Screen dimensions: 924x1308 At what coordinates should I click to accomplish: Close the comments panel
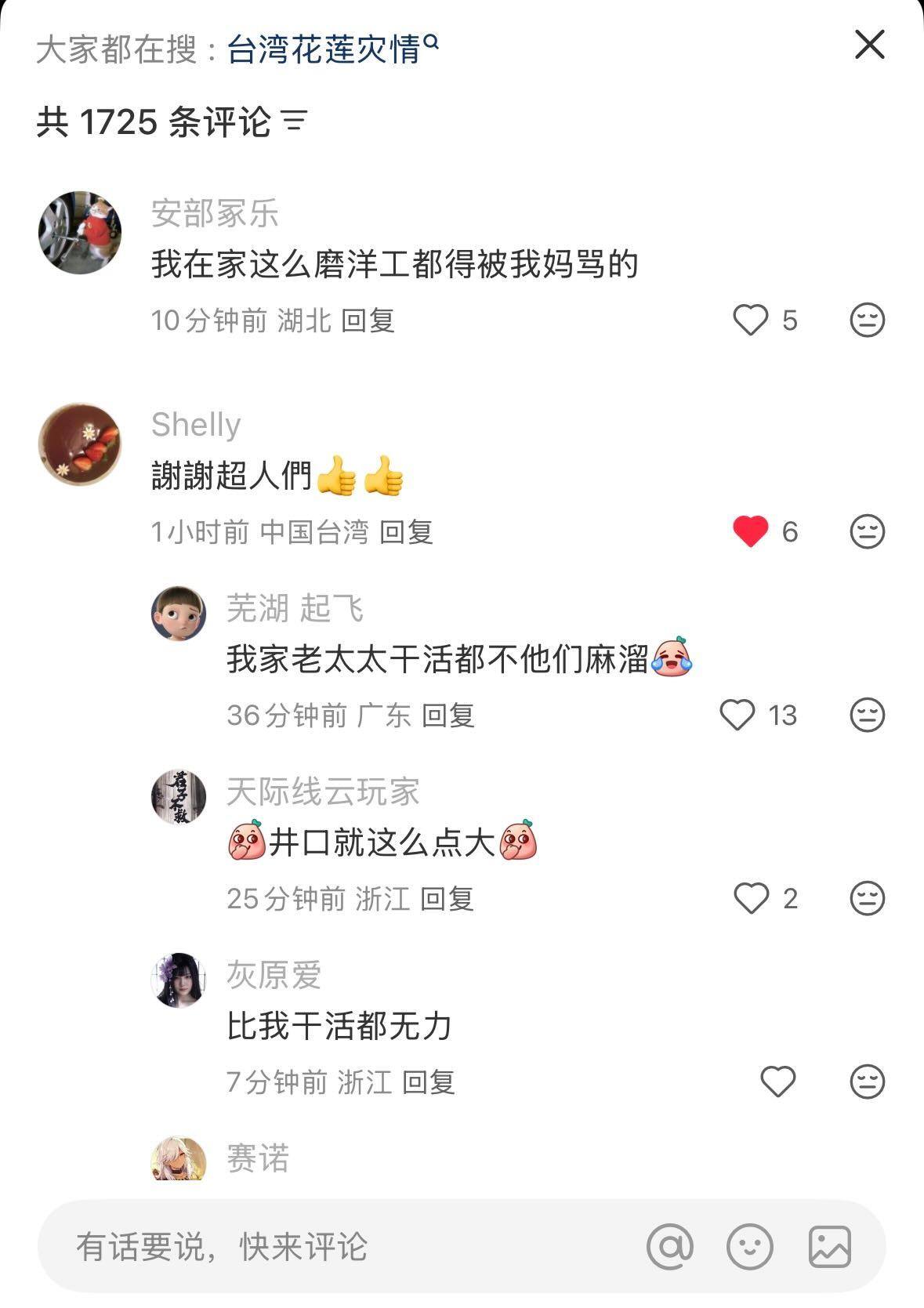[x=869, y=45]
